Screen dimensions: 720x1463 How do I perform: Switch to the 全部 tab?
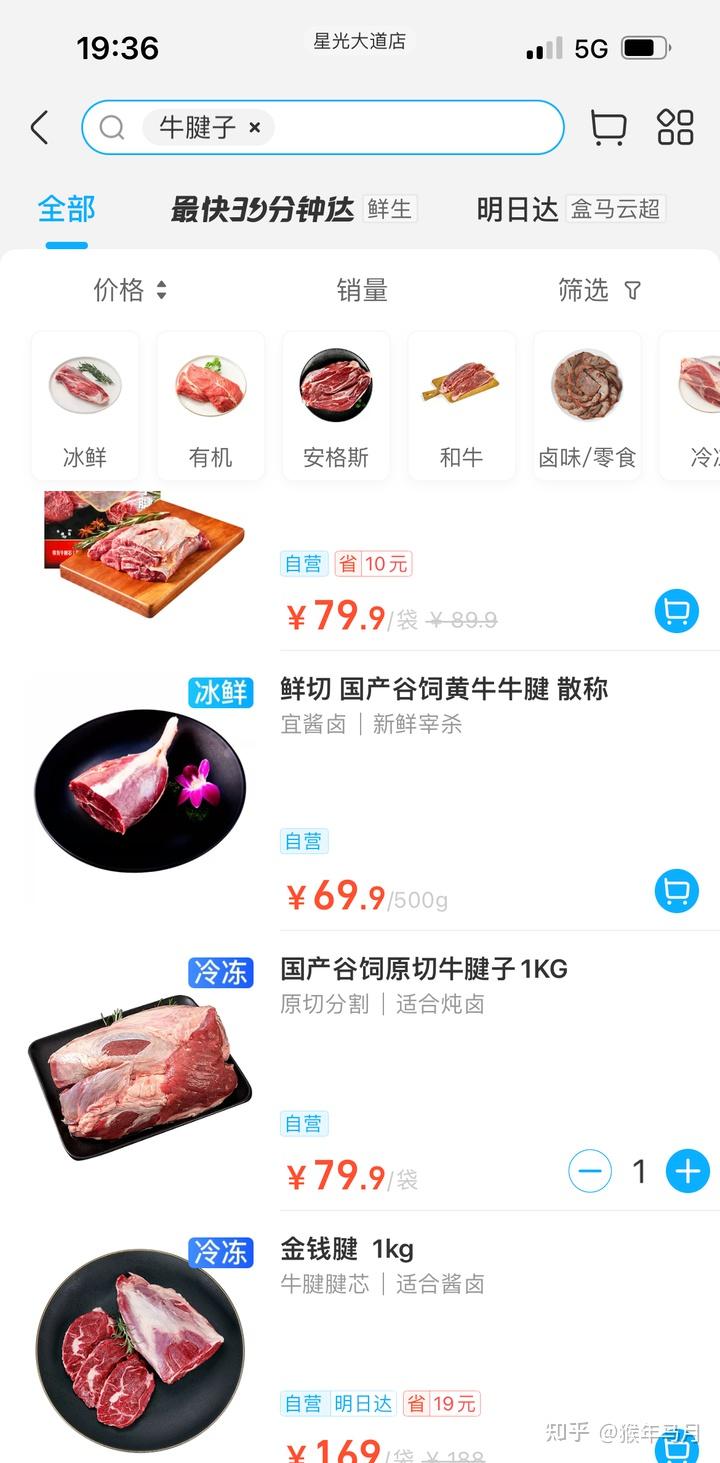click(x=66, y=210)
